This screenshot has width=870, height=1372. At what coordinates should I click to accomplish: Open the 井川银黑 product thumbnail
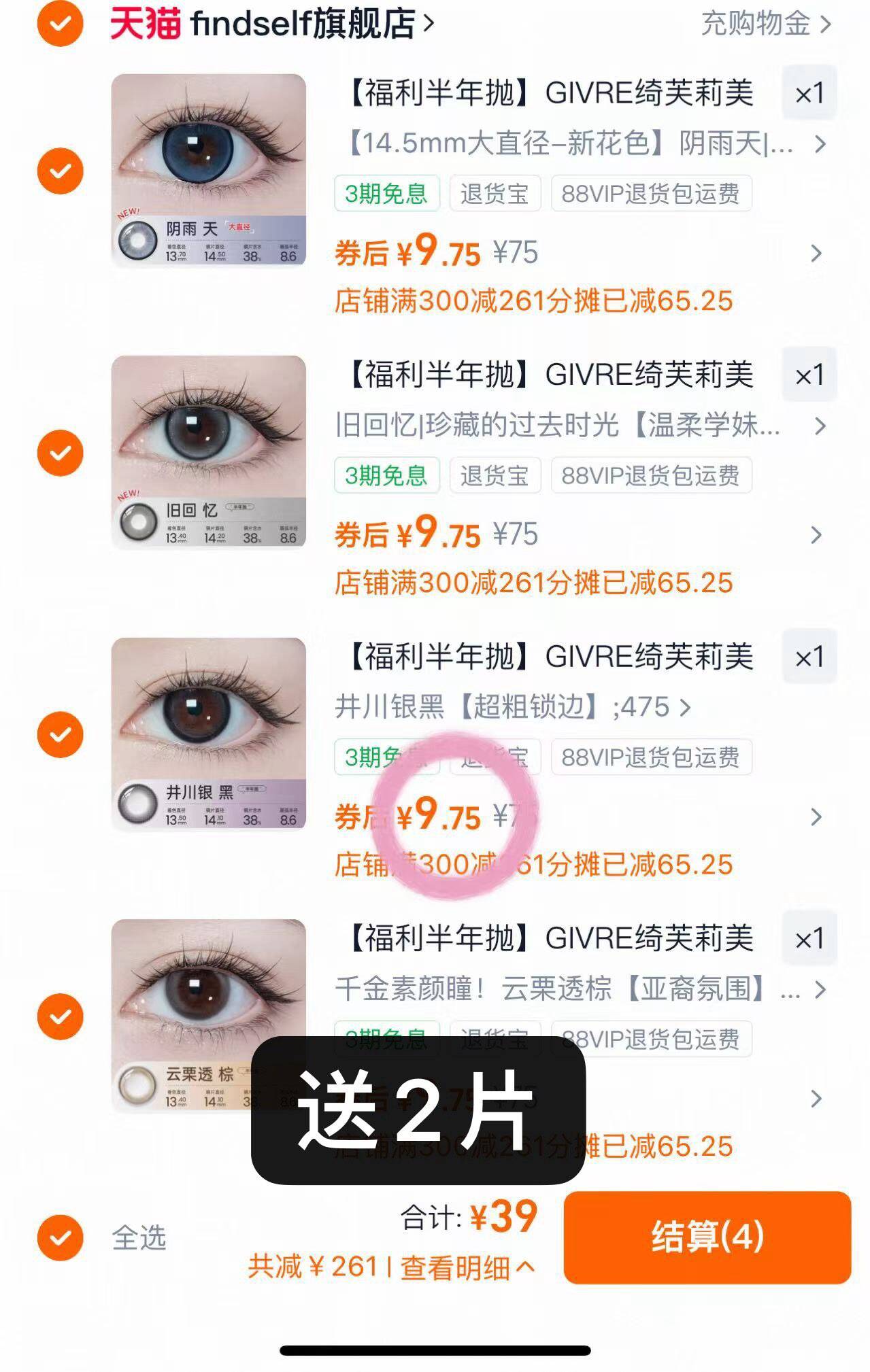point(209,734)
